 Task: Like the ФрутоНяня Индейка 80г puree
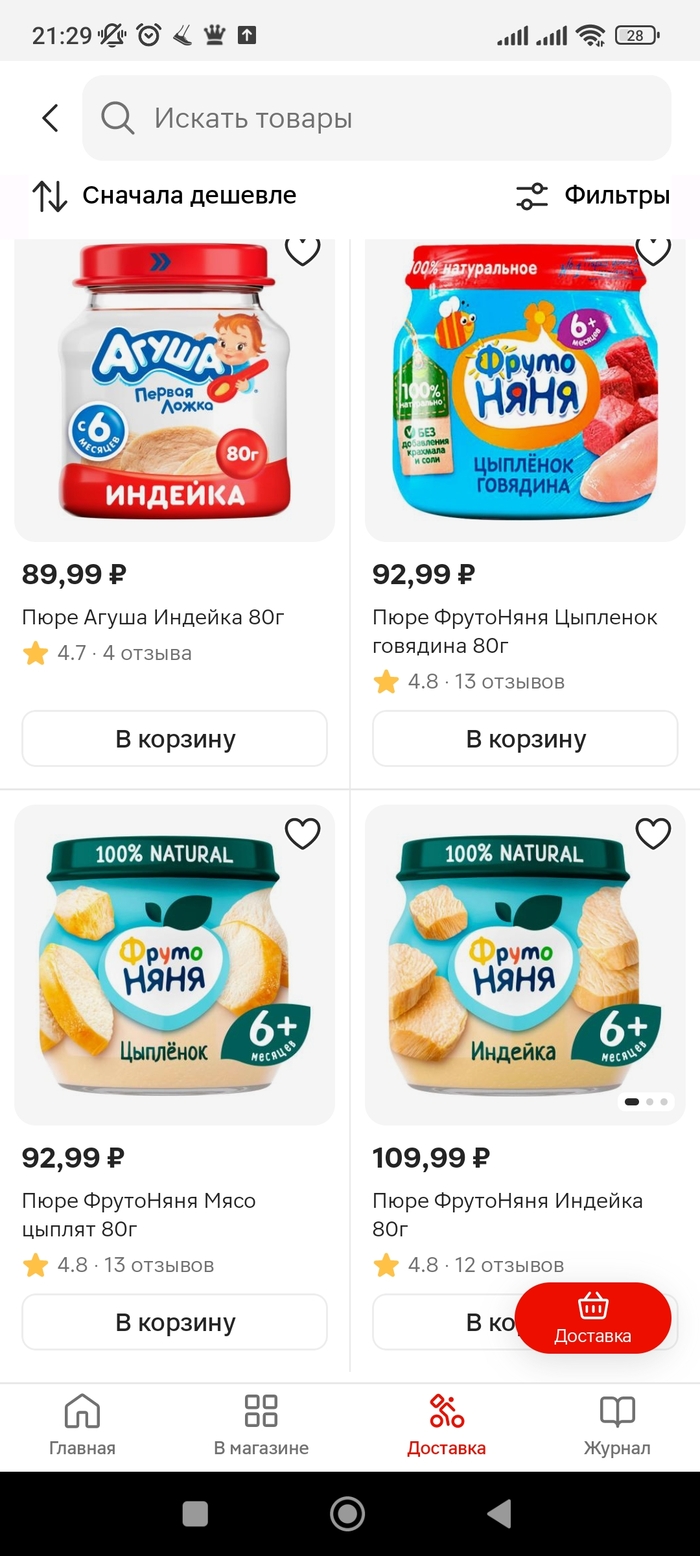pyautogui.click(x=653, y=833)
